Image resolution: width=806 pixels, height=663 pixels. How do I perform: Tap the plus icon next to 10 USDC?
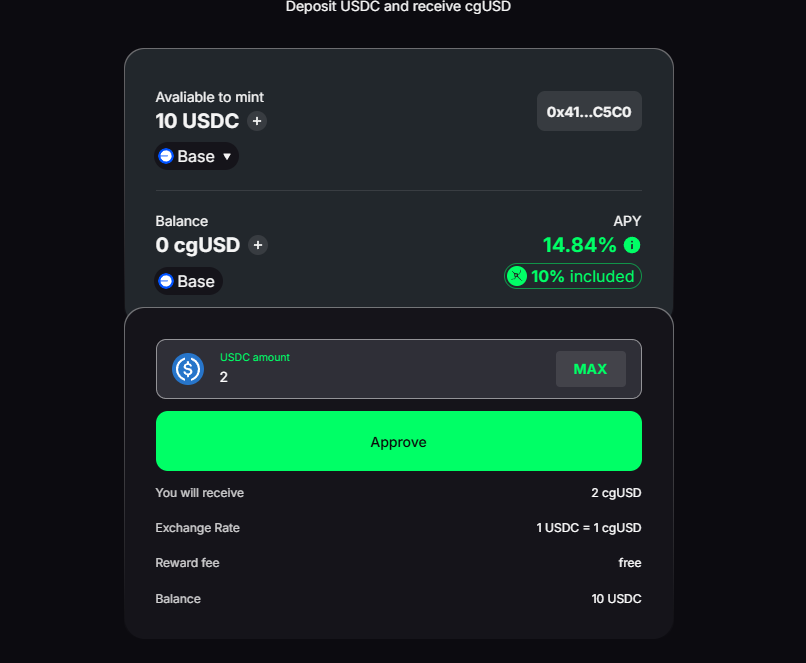[257, 122]
